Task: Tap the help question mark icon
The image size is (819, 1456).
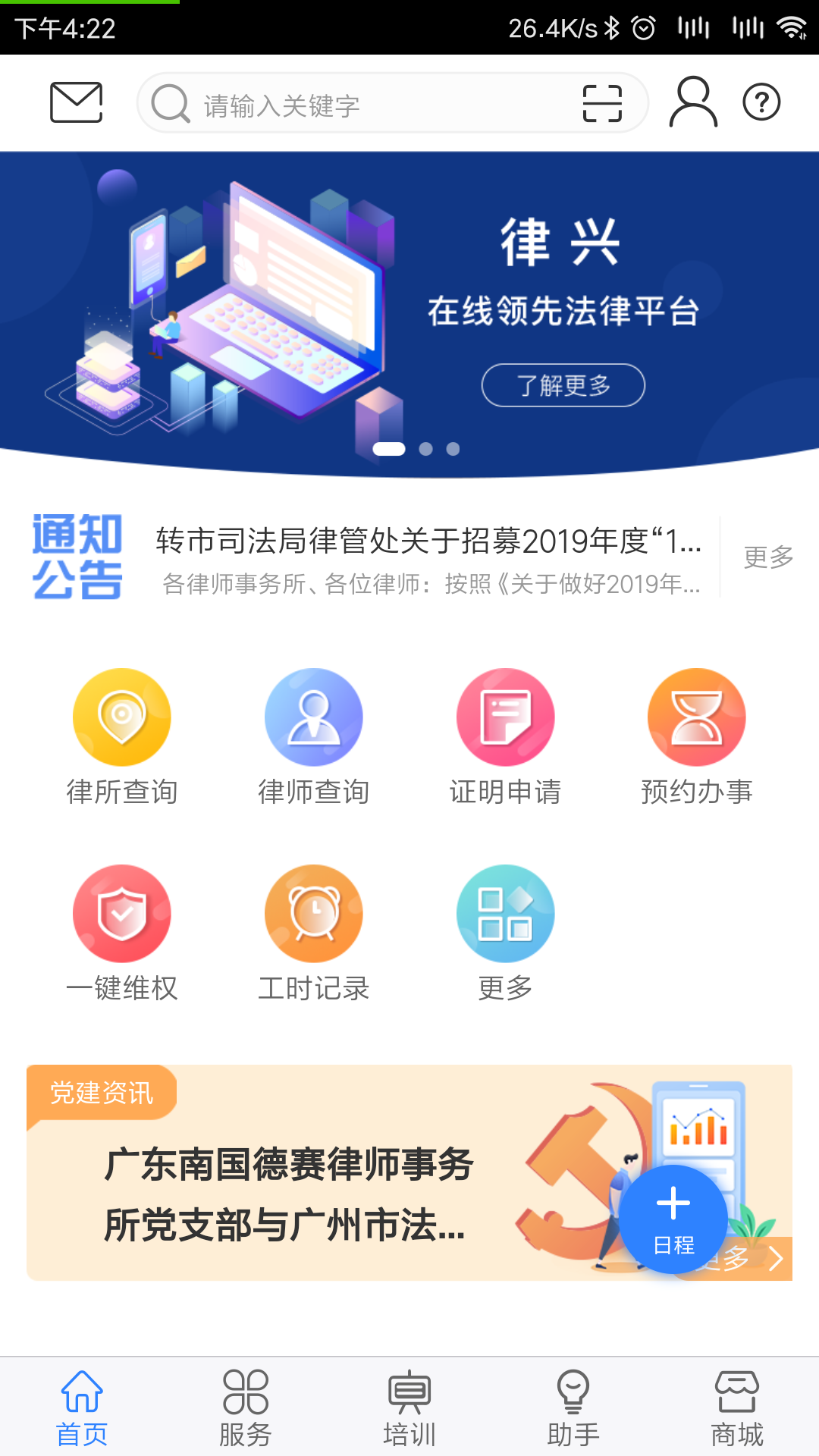Action: [x=762, y=102]
